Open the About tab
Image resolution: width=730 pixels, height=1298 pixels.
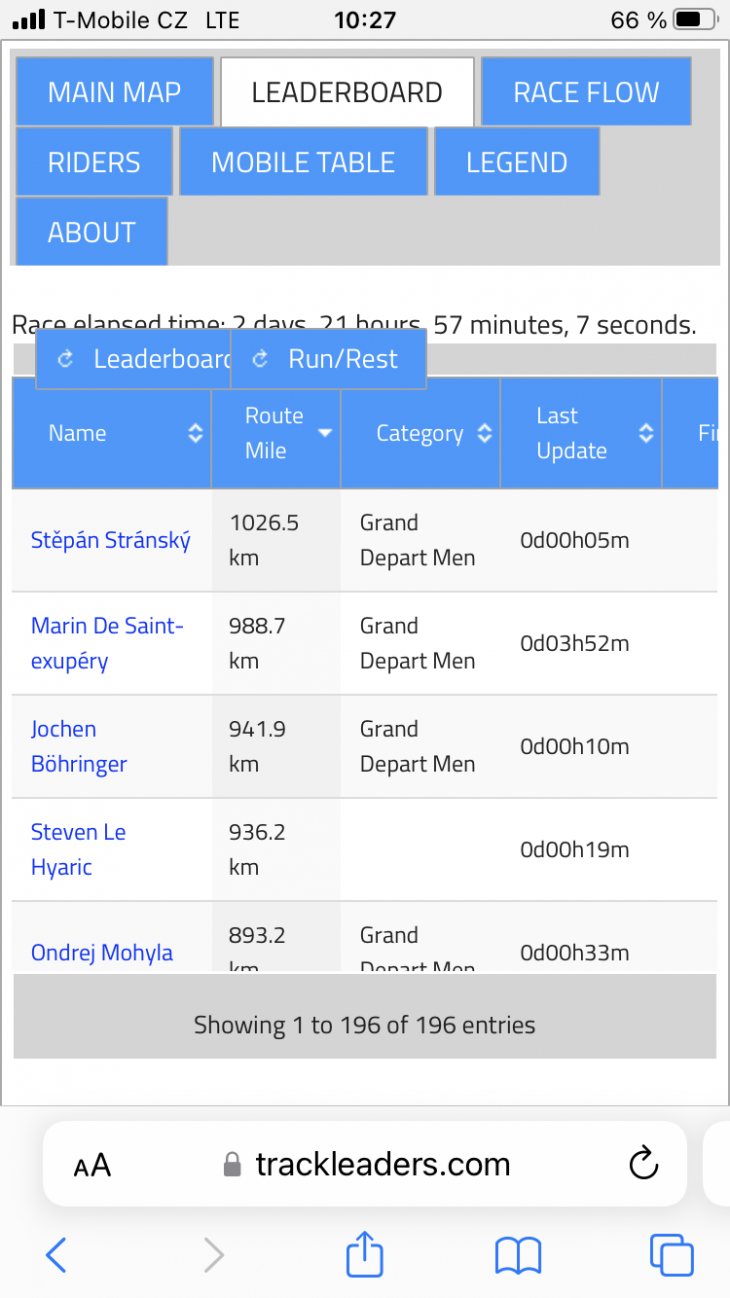coord(91,232)
